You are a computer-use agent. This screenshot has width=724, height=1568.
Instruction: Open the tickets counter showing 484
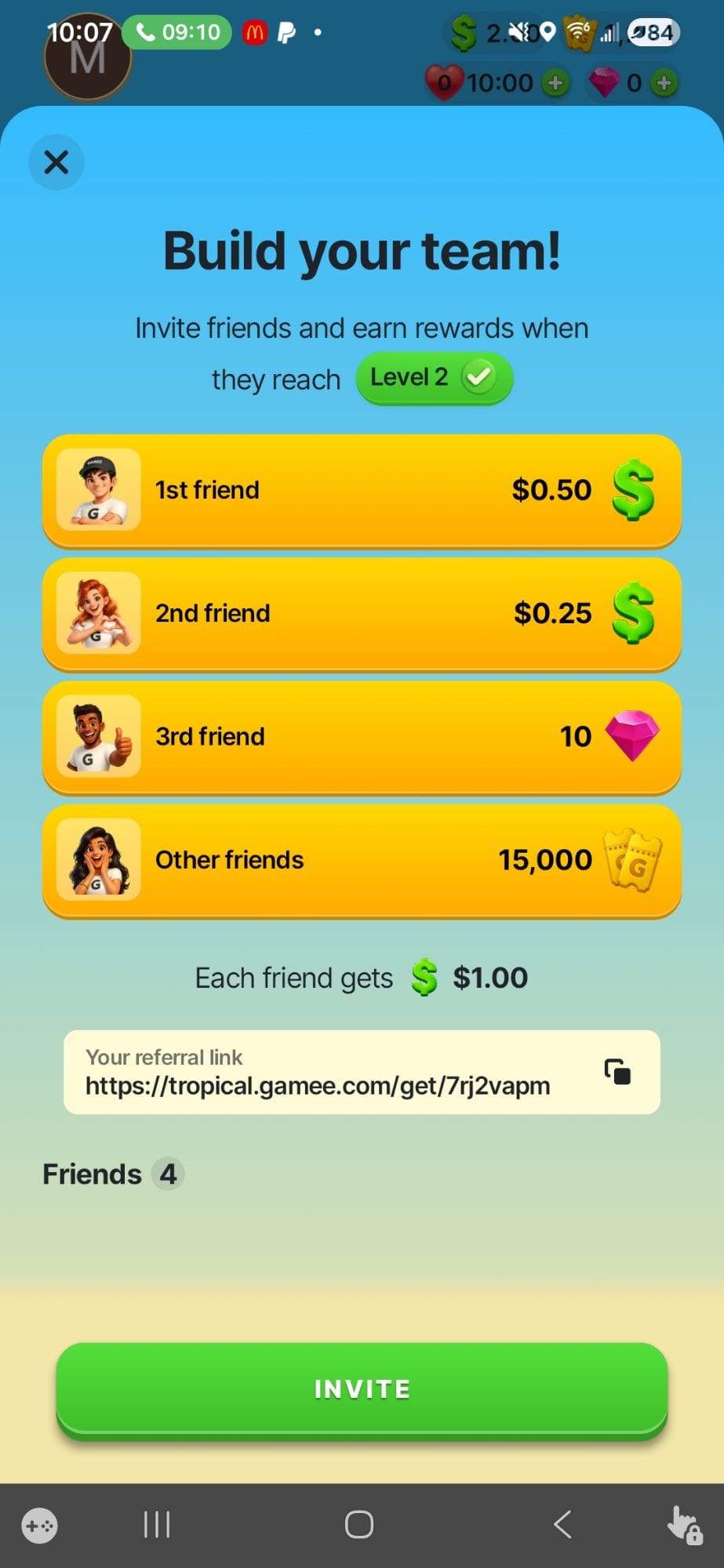click(653, 33)
